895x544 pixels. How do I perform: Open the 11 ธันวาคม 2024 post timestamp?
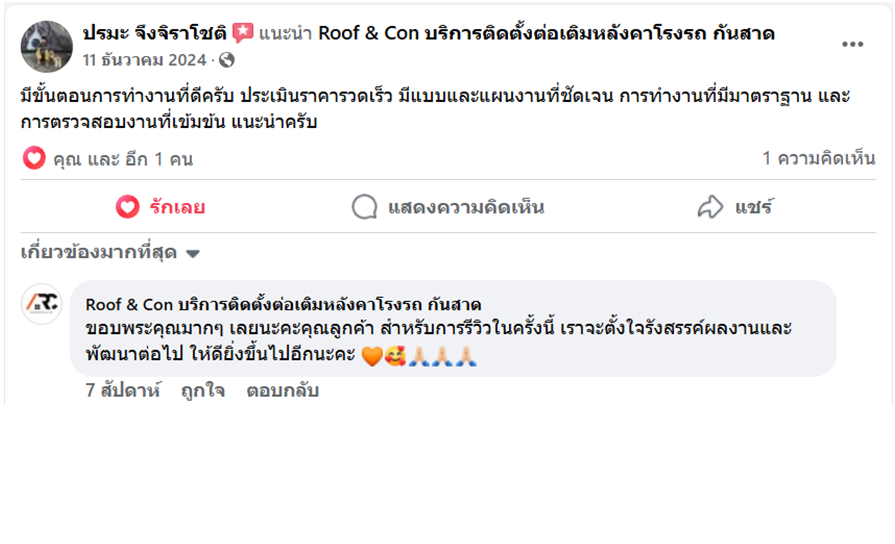click(147, 60)
